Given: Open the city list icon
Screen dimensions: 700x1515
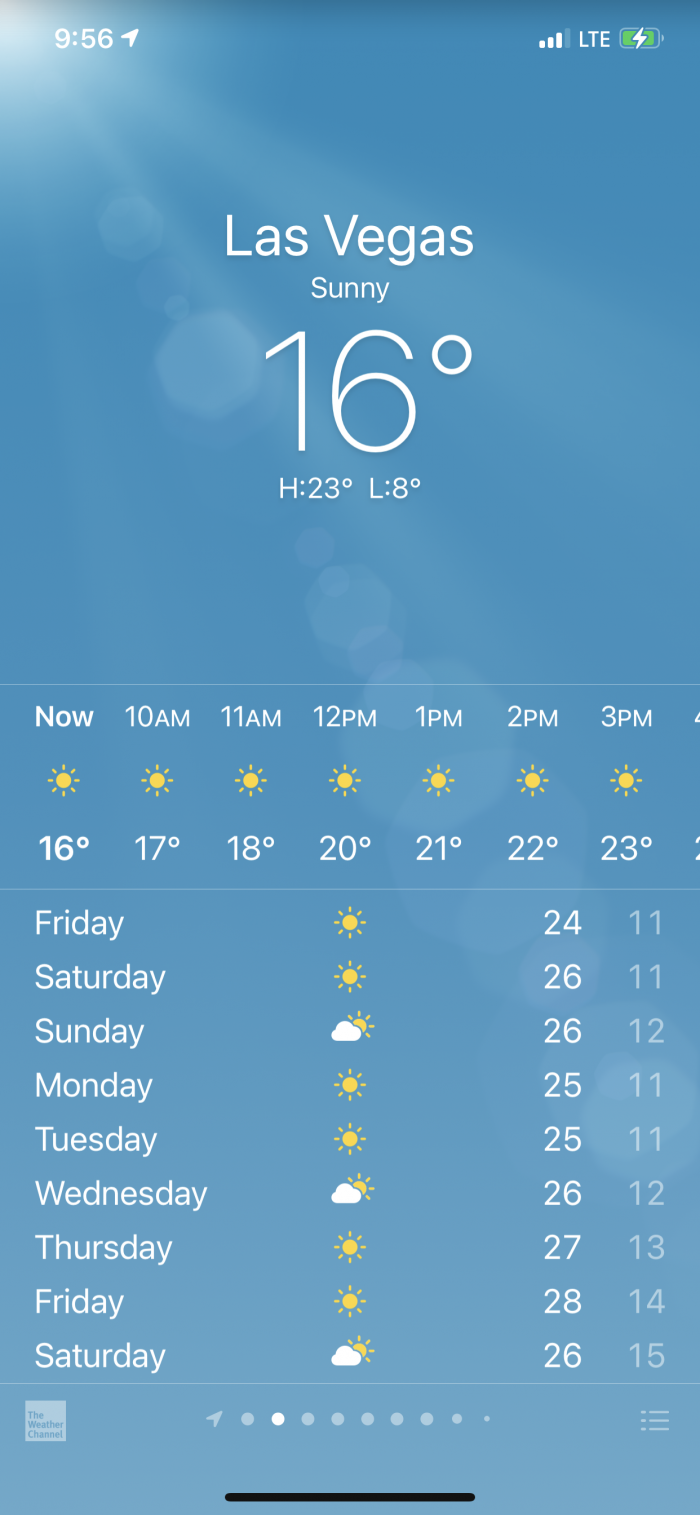Looking at the screenshot, I should click(654, 1420).
